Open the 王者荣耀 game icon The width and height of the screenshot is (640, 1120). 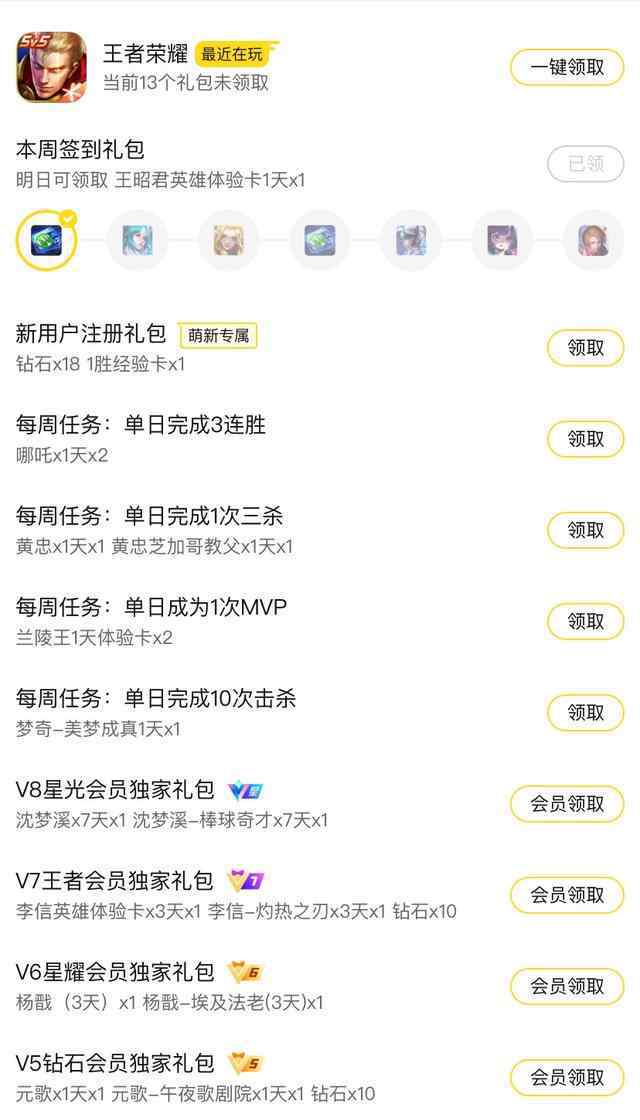[51, 68]
